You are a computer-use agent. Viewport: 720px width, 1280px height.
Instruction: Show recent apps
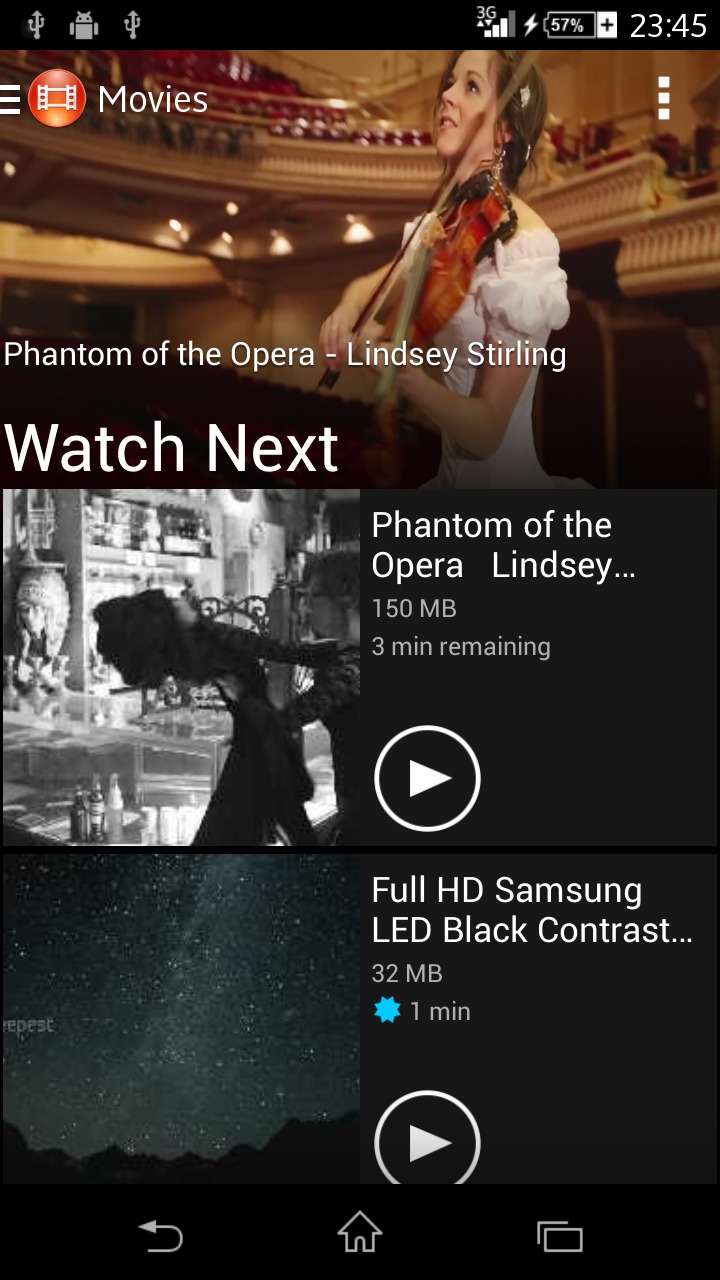(559, 1236)
